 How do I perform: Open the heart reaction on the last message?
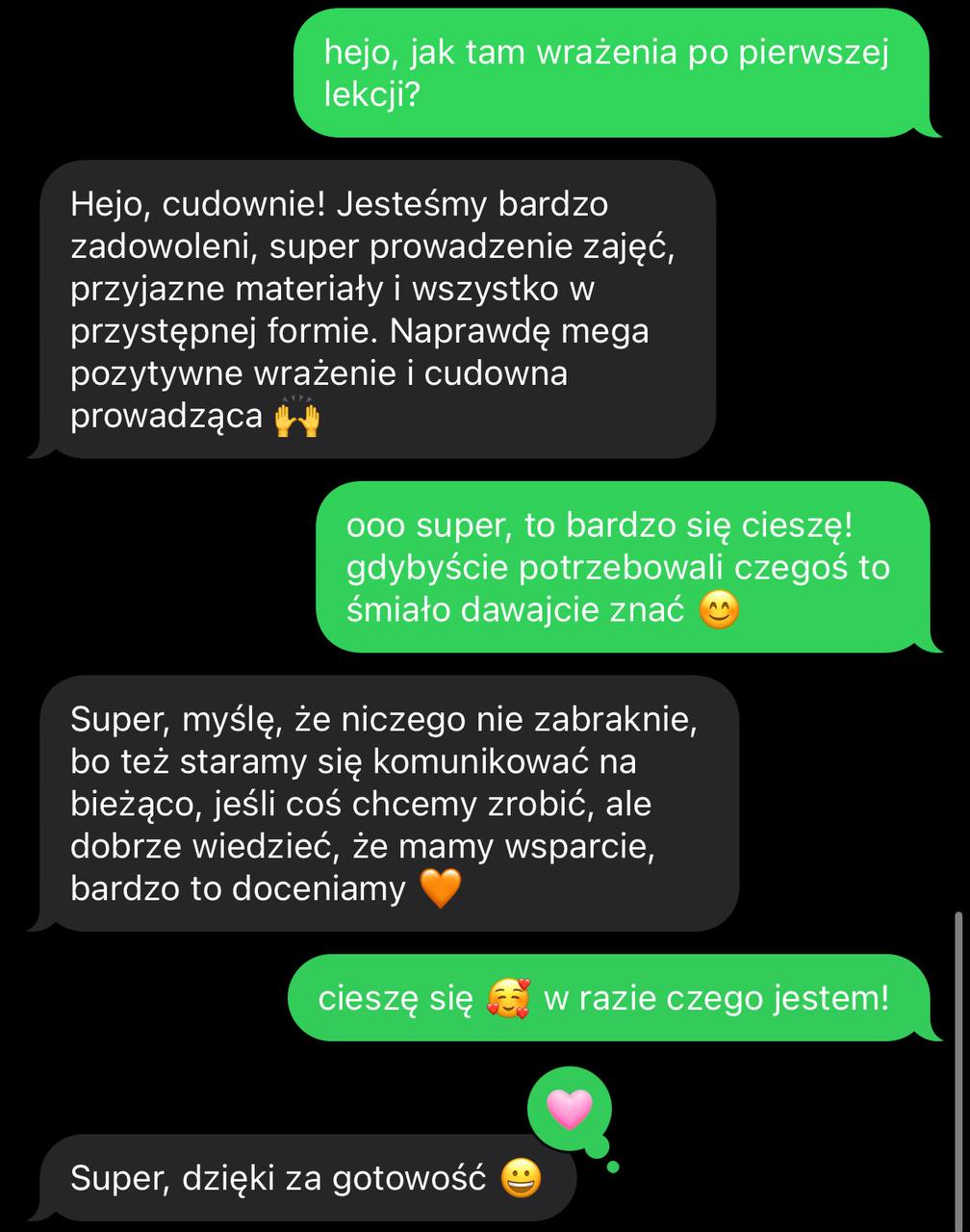point(569,1110)
